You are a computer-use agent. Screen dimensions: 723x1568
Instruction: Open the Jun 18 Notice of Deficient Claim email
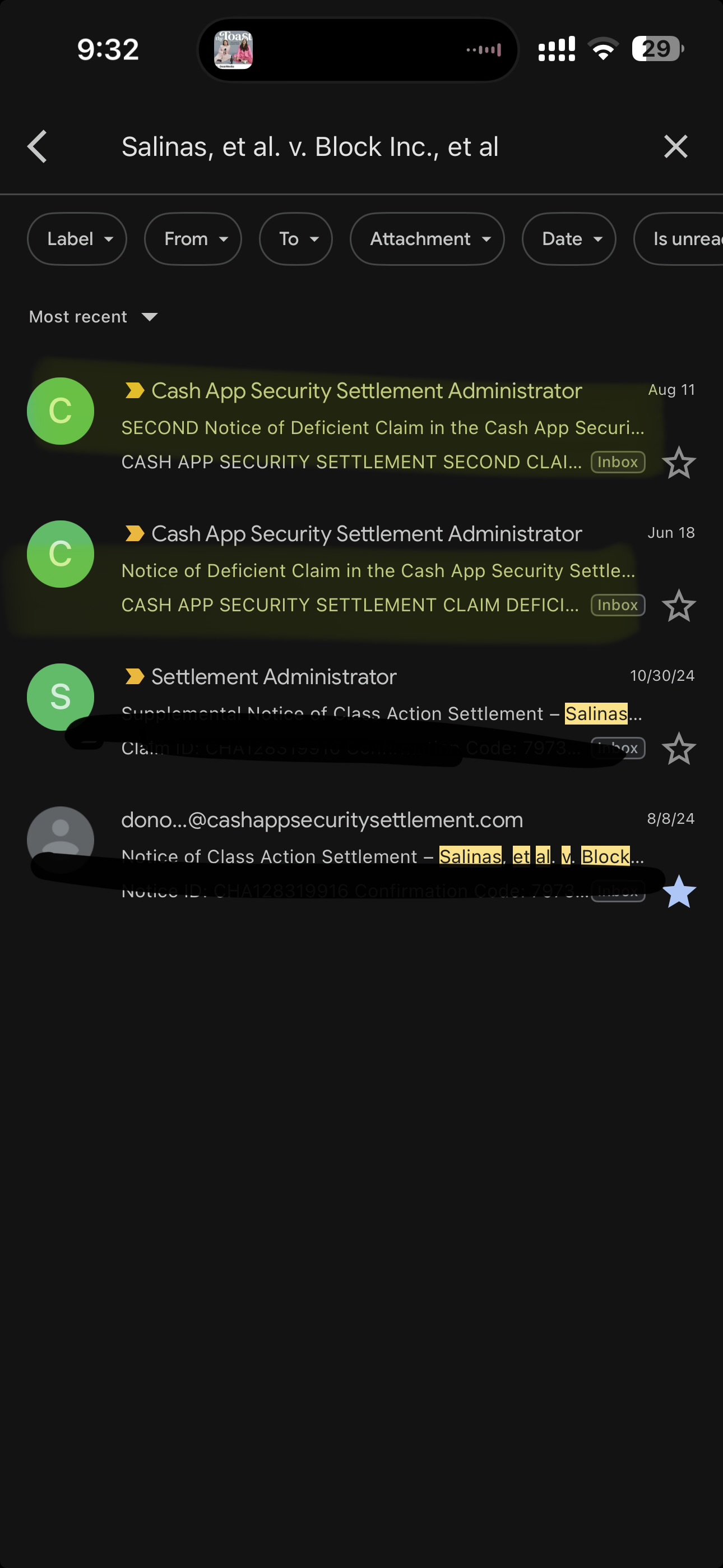(361, 569)
